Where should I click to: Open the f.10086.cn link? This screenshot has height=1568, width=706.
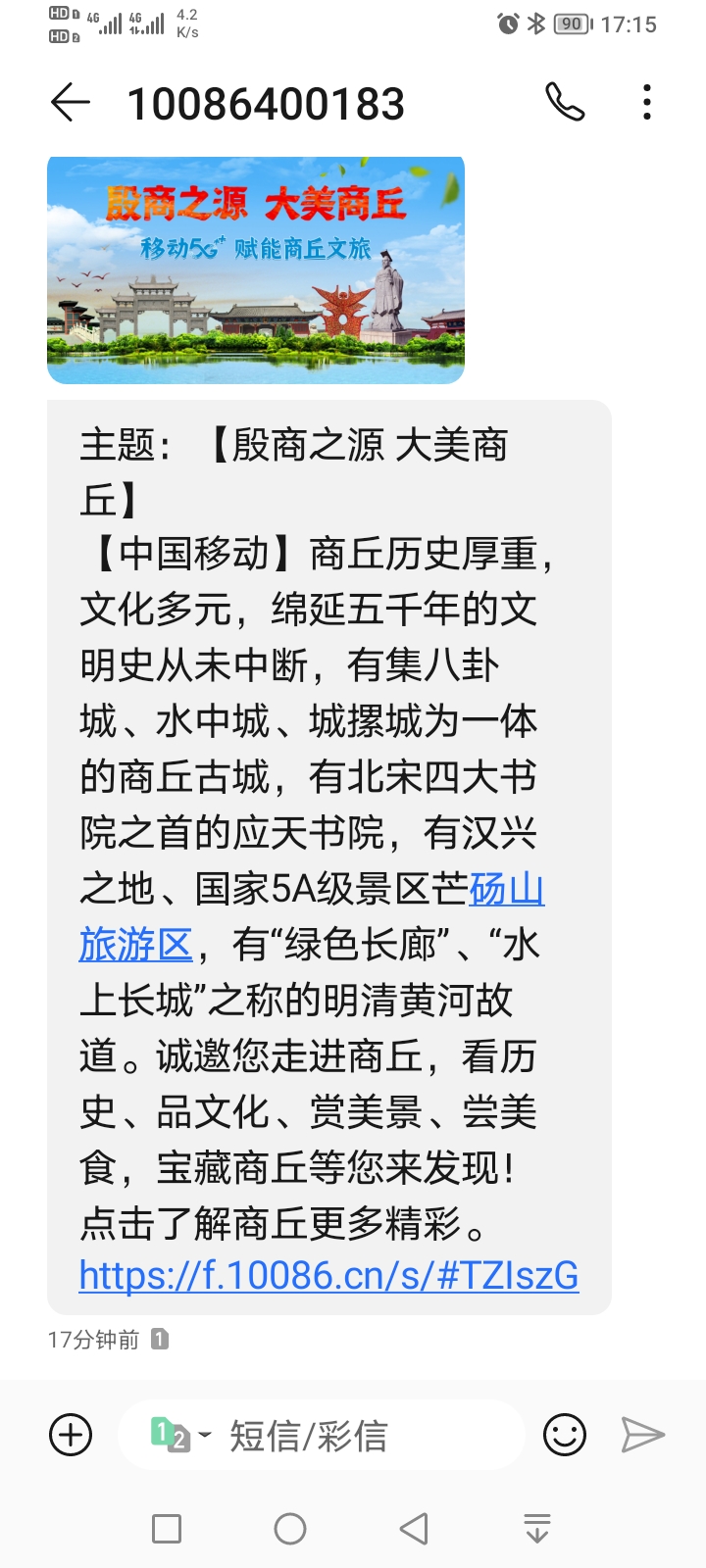328,1275
